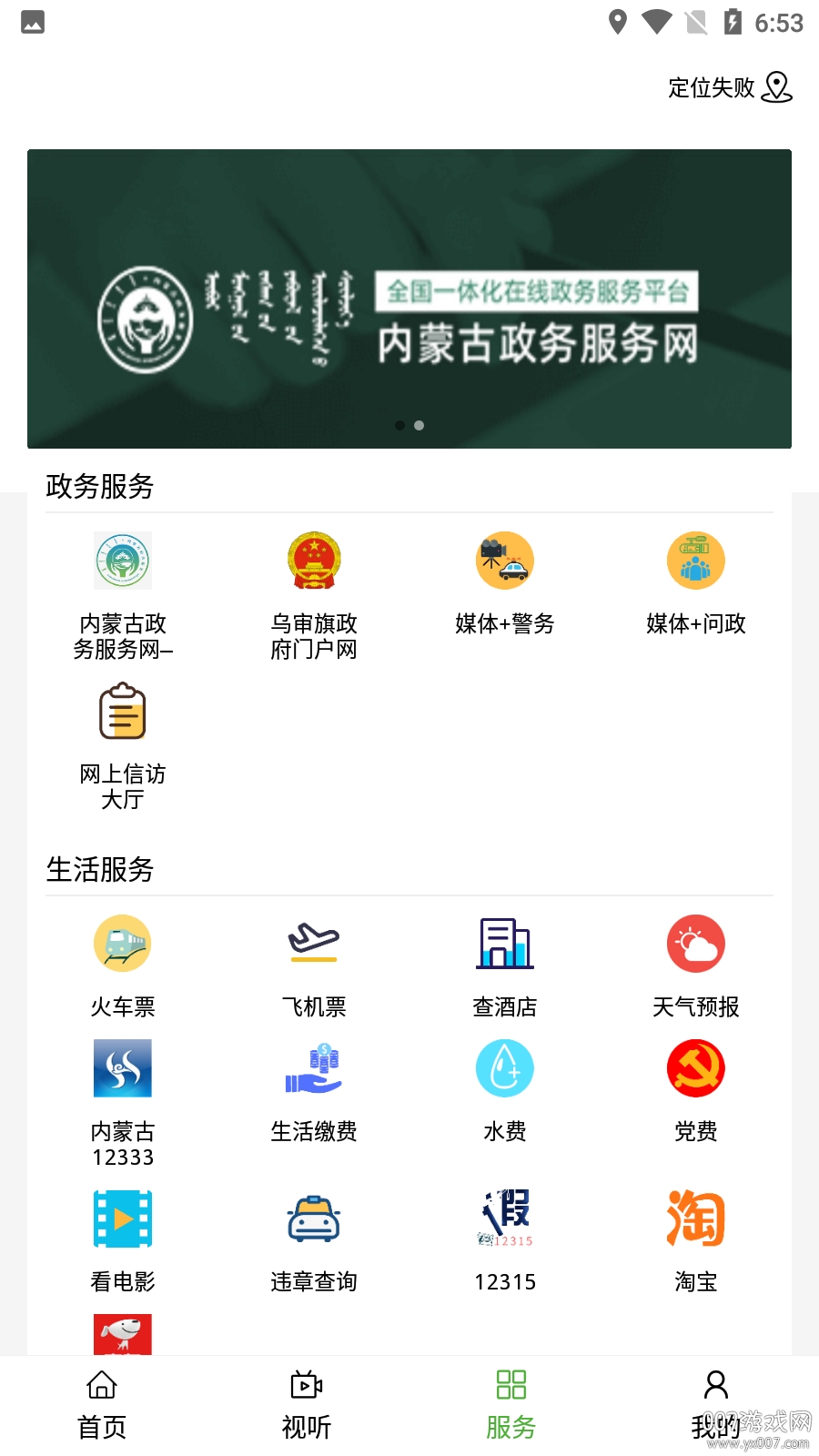The image size is (819, 1456).
Task: Open the 党费 party fee icon
Action: pos(696,1067)
